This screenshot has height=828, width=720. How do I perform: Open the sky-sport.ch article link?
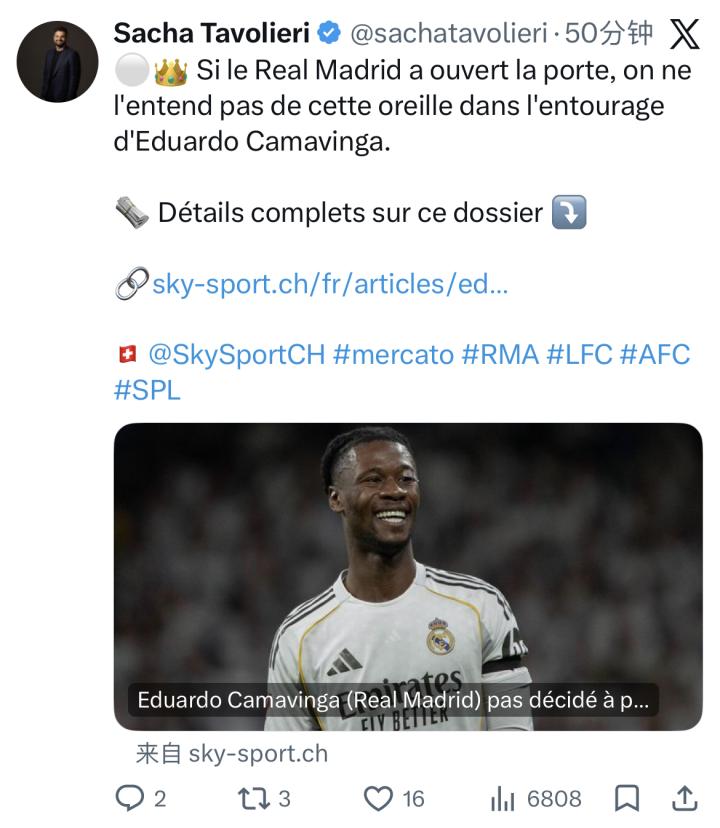tap(330, 284)
